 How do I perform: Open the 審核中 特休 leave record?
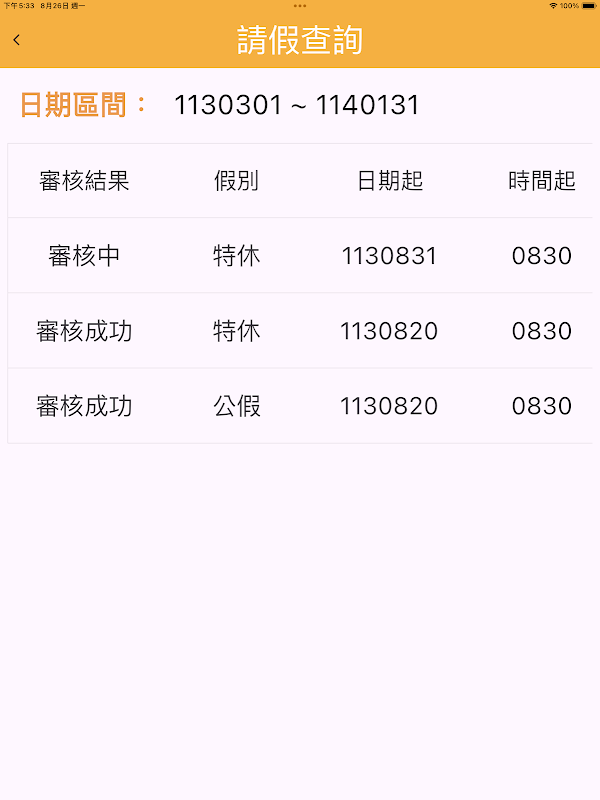click(x=300, y=255)
